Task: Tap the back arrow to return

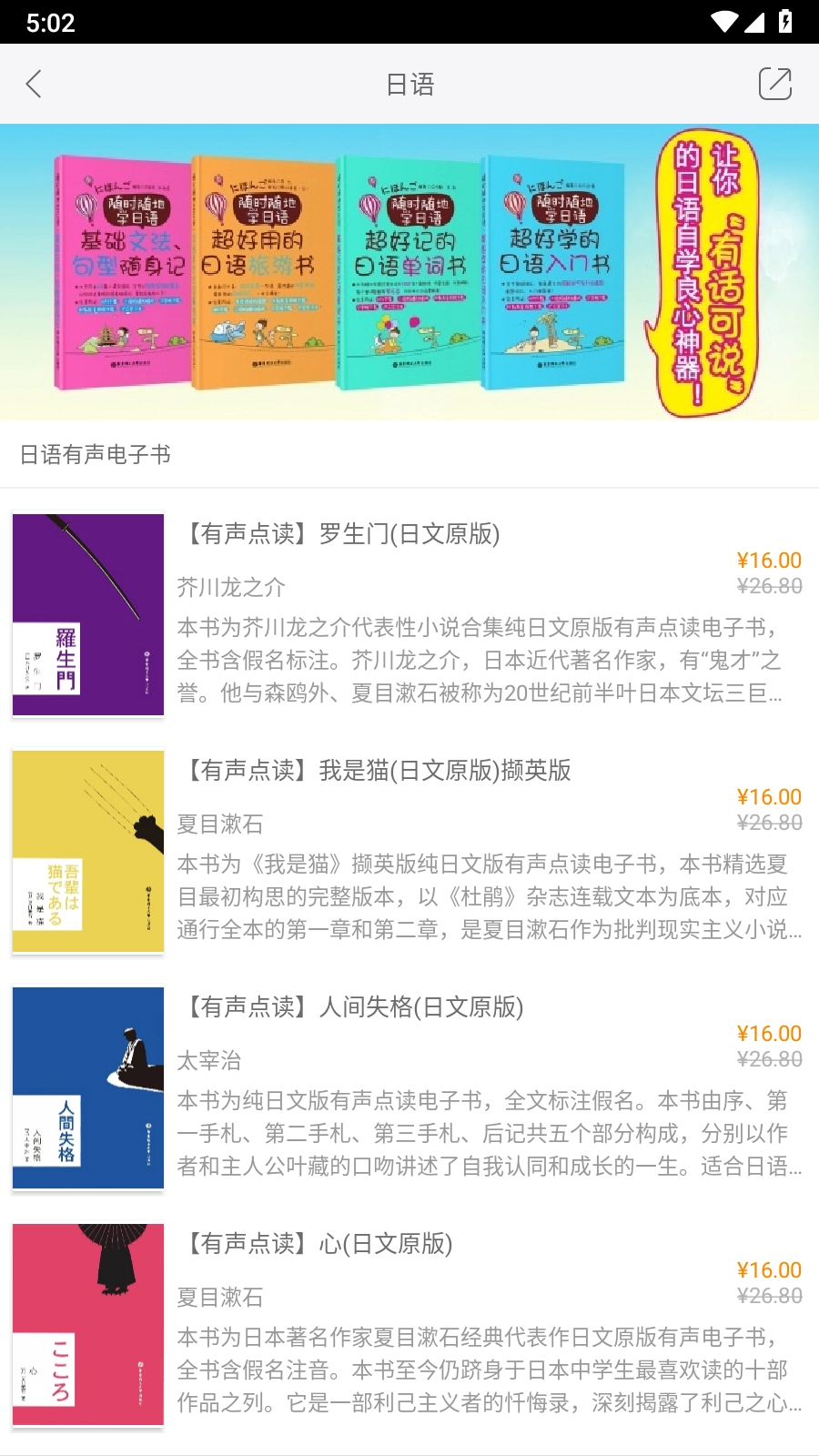Action: [34, 84]
